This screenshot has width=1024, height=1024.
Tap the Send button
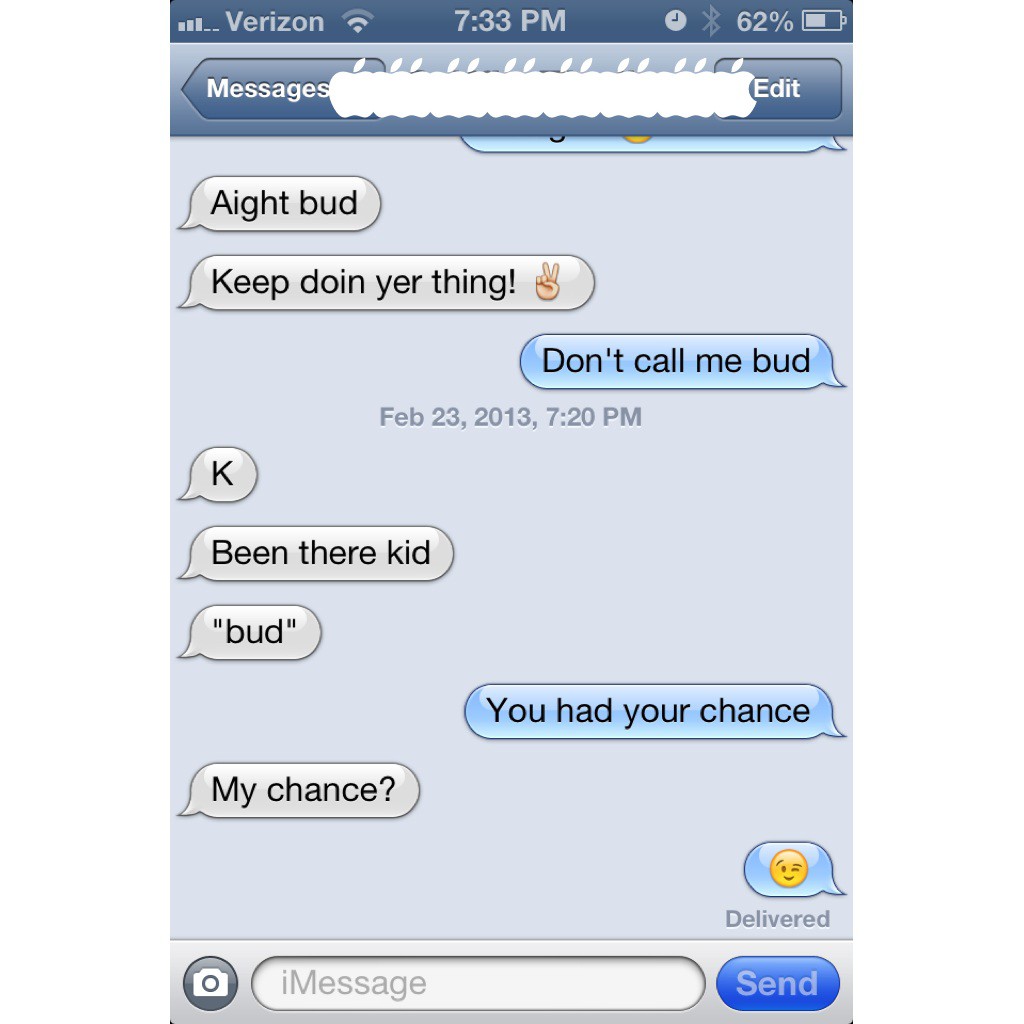(x=777, y=984)
